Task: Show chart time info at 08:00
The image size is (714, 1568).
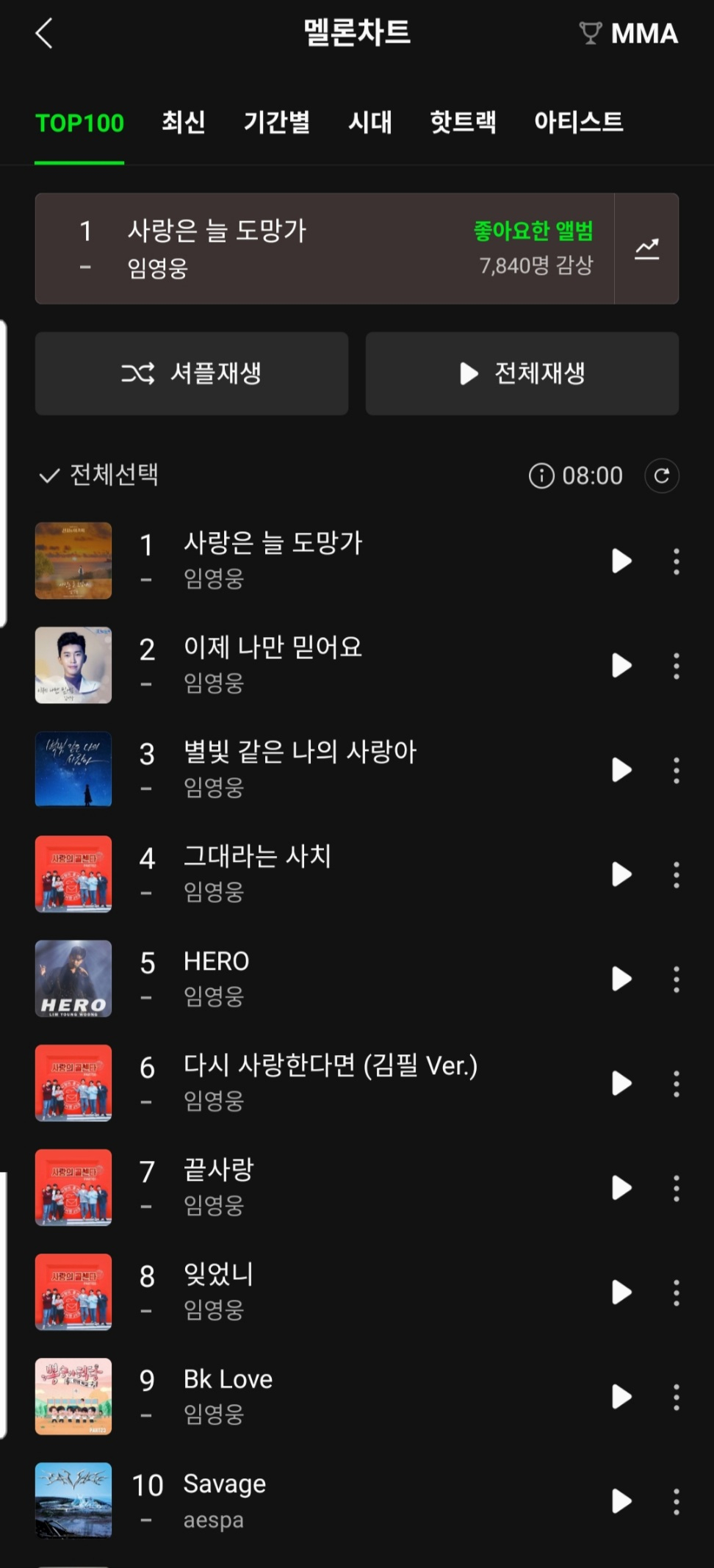Action: pyautogui.click(x=576, y=475)
